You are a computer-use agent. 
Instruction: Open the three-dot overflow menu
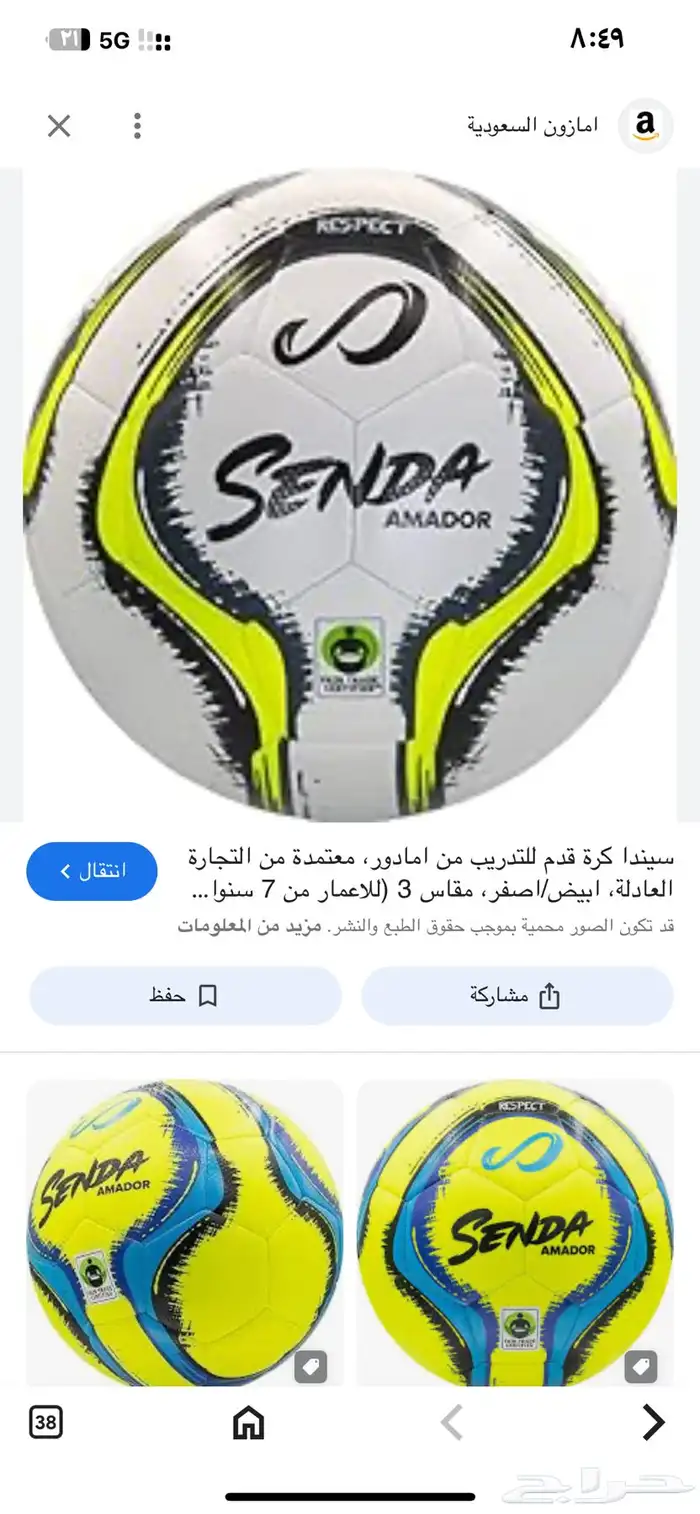pyautogui.click(x=137, y=126)
